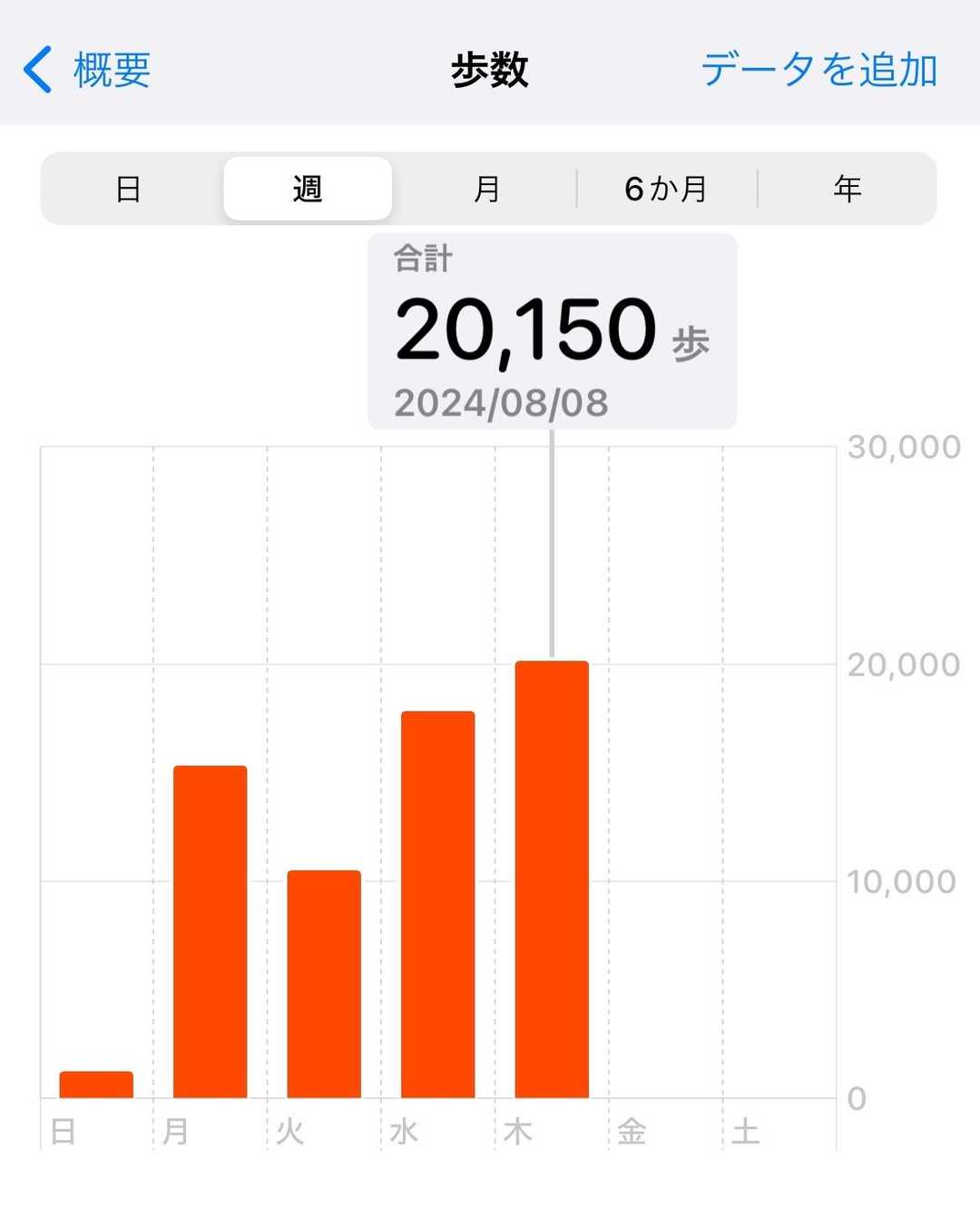This screenshot has width=980, height=1218.
Task: Tap データを追加 to add data
Action: tap(818, 70)
